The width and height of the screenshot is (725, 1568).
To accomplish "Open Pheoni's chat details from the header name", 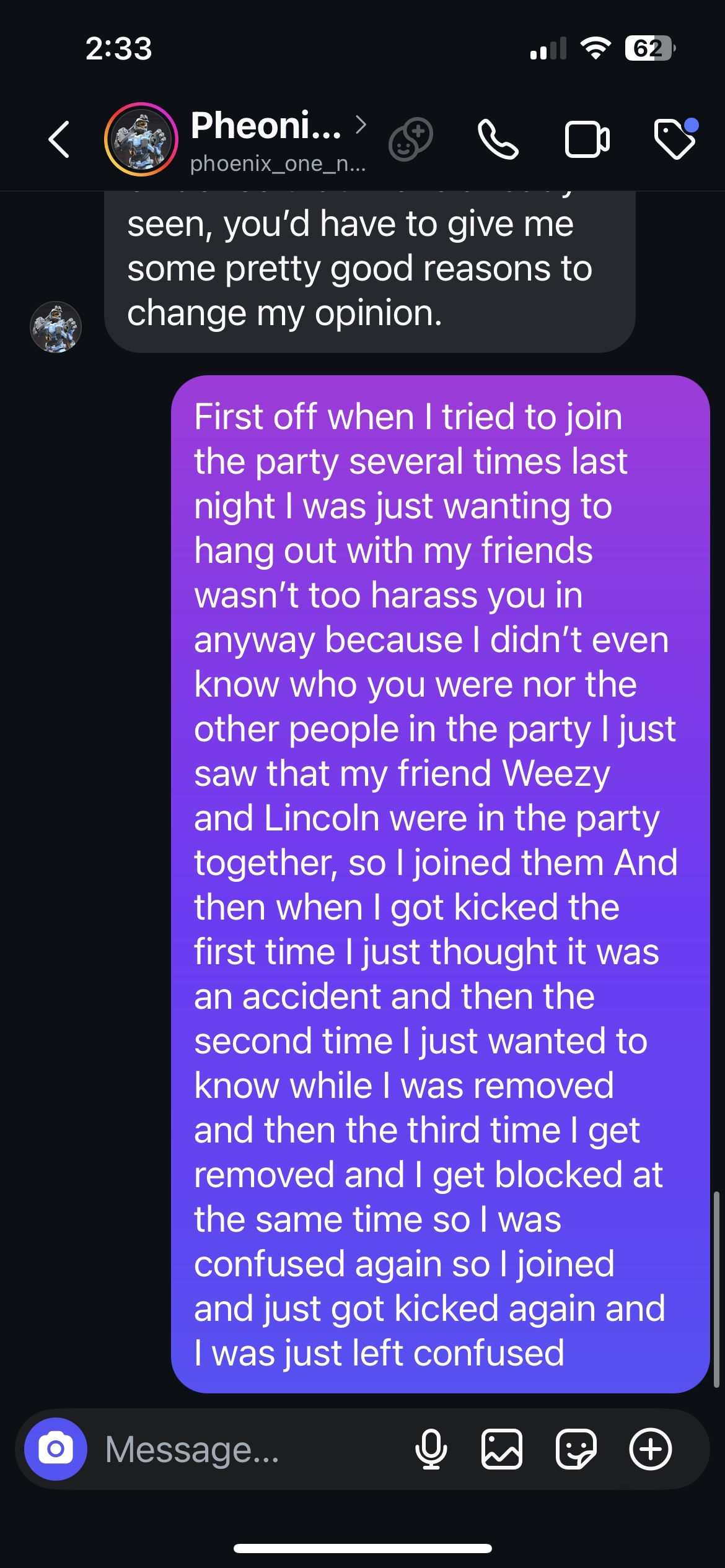I will coord(266,126).
